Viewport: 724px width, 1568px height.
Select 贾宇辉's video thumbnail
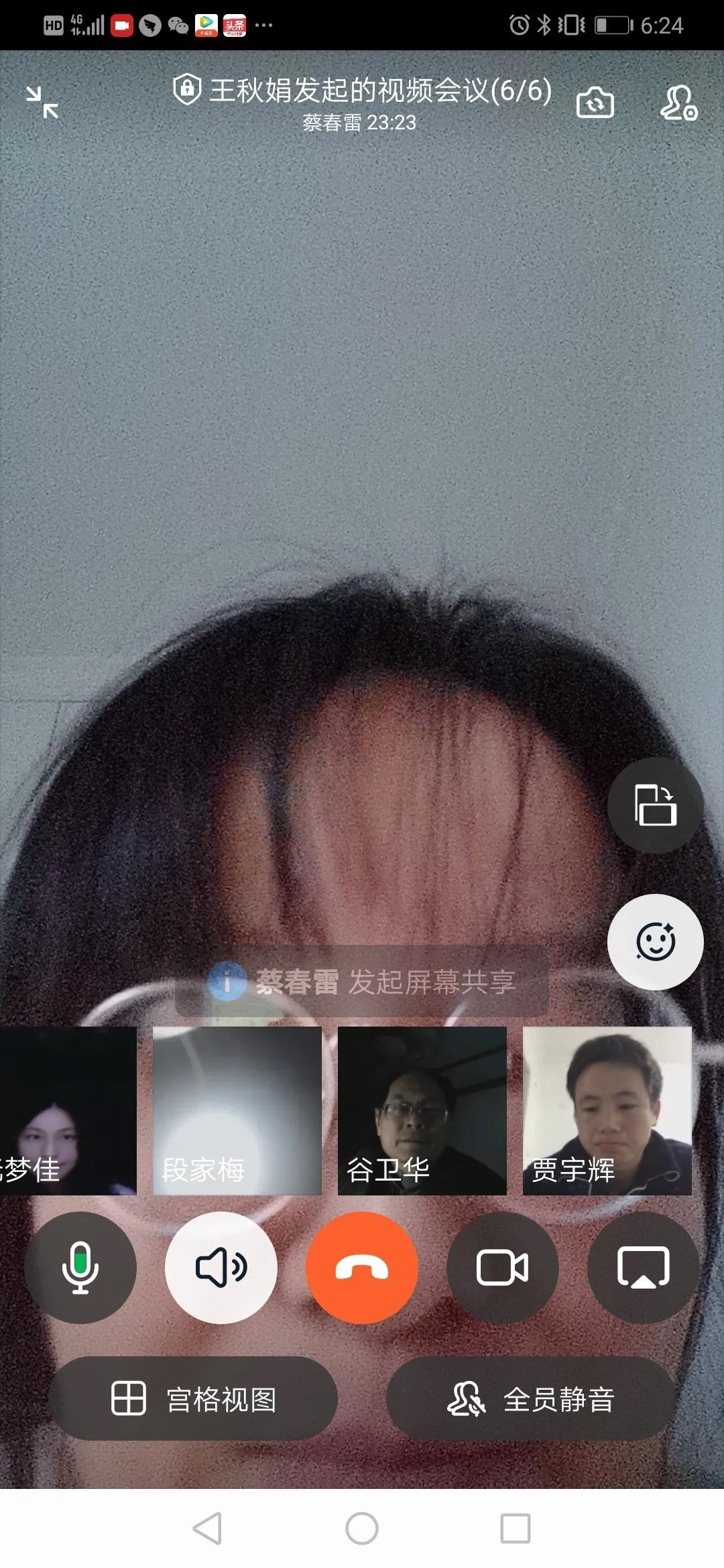(607, 1110)
